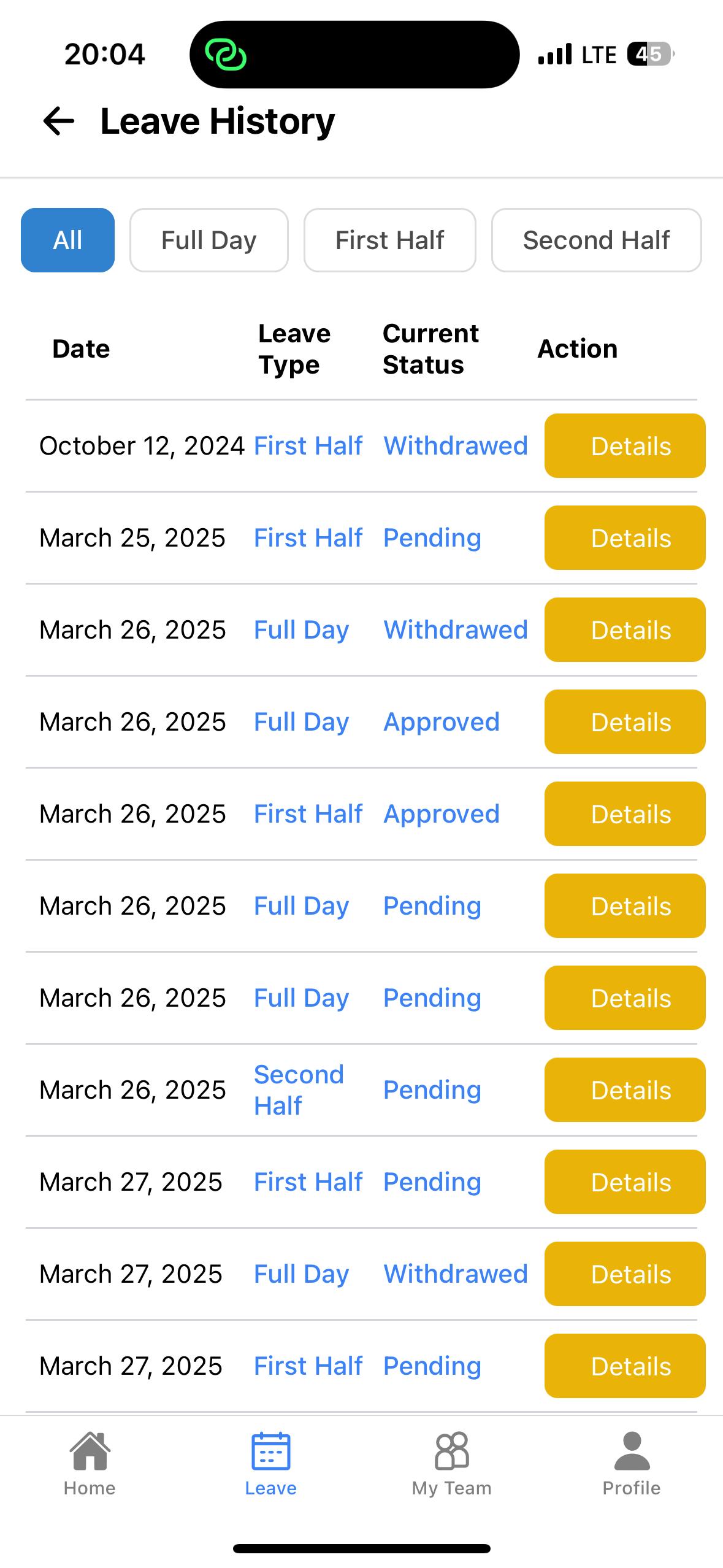The image size is (723, 1568).
Task: Filter leaves by Second Half
Action: point(596,240)
